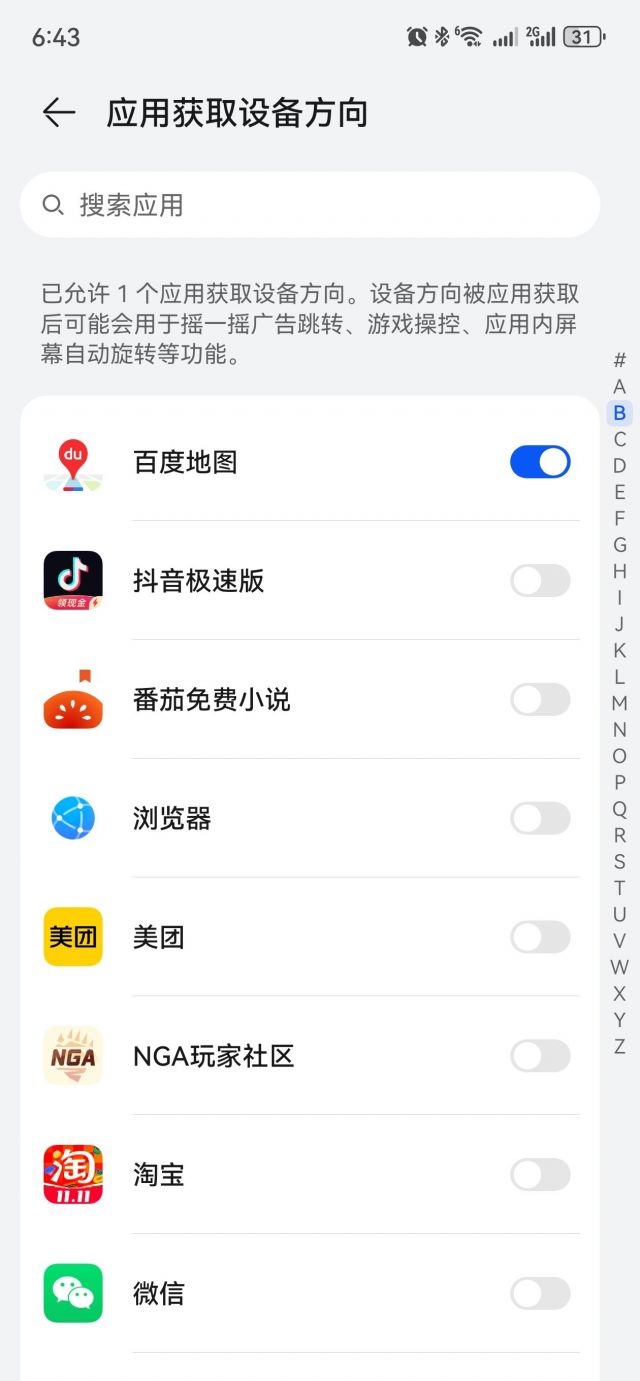640x1381 pixels.
Task: Disable device orientation for 百度地图
Action: tap(540, 462)
